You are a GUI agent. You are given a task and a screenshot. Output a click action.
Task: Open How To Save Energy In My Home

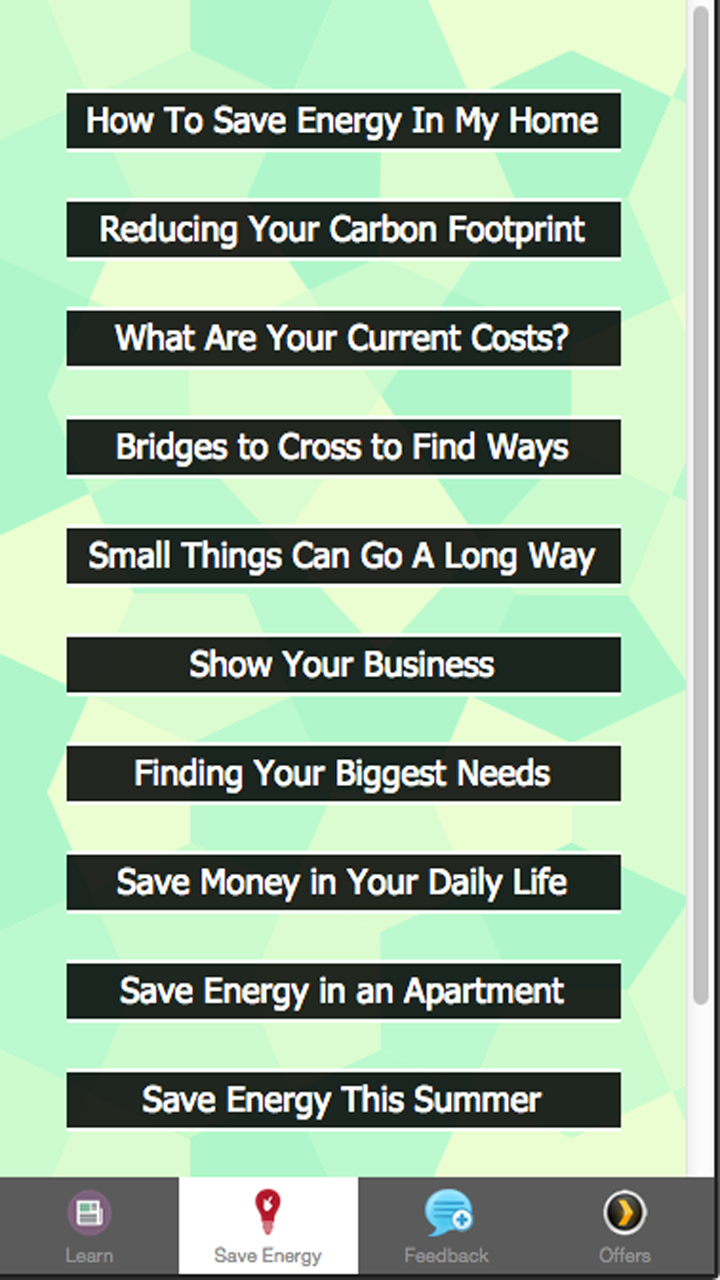pos(343,121)
